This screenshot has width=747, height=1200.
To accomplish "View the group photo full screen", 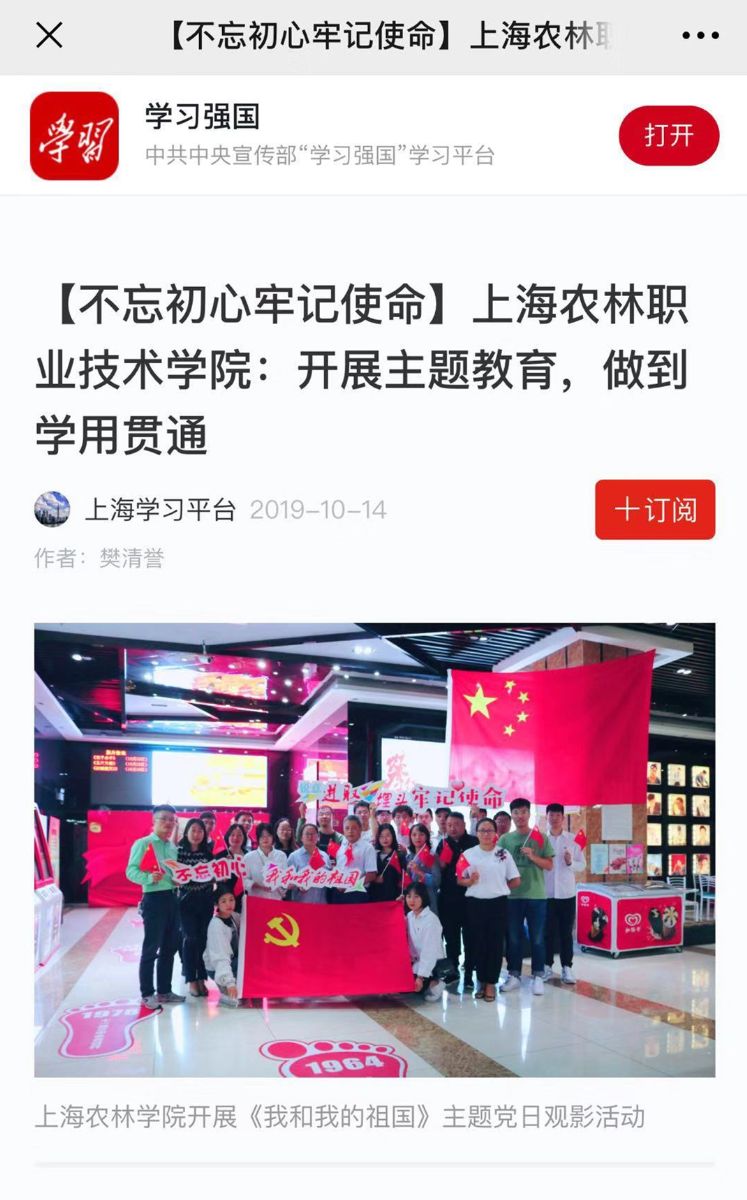I will click(x=374, y=850).
